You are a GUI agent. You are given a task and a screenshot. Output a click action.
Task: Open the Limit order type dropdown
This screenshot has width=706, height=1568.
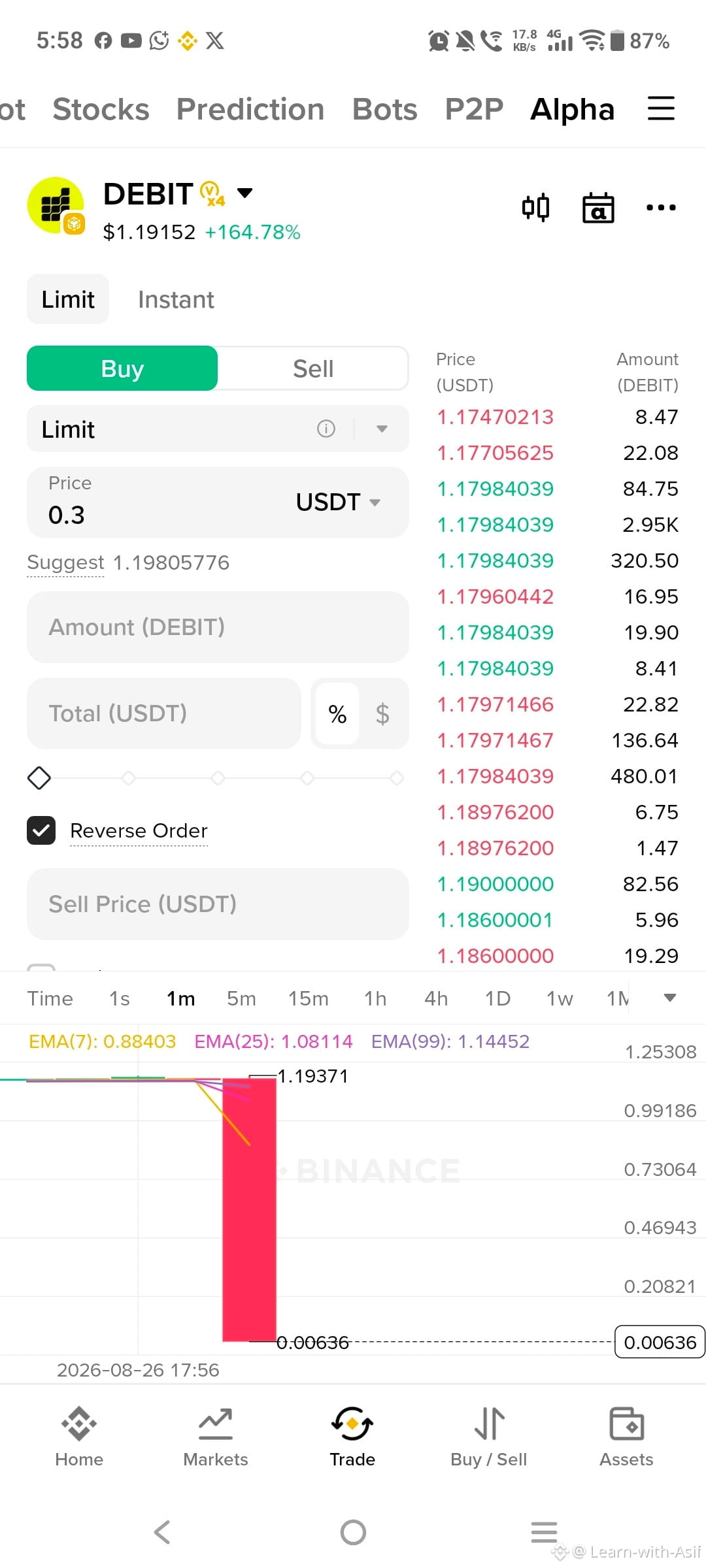[218, 429]
